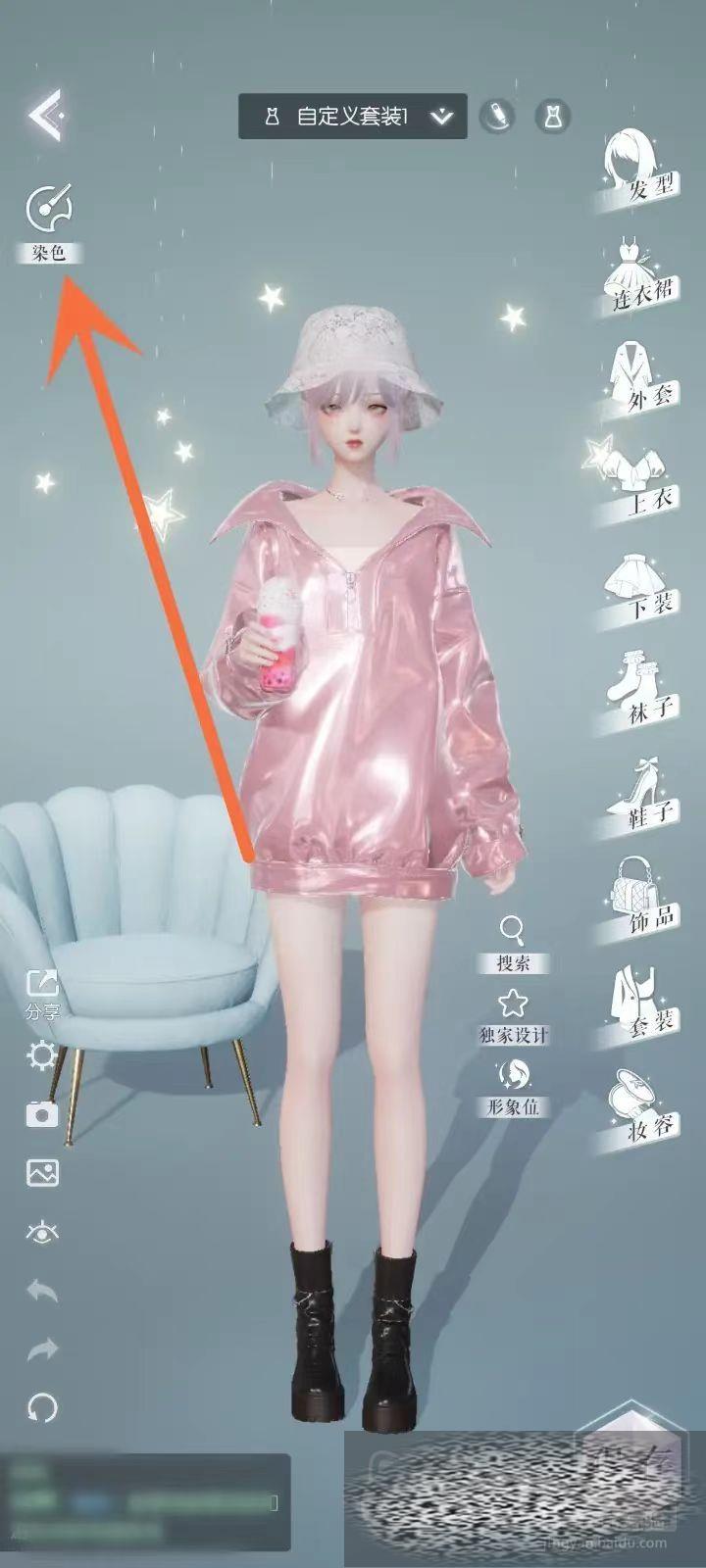Go back with the top-left arrow

click(45, 116)
